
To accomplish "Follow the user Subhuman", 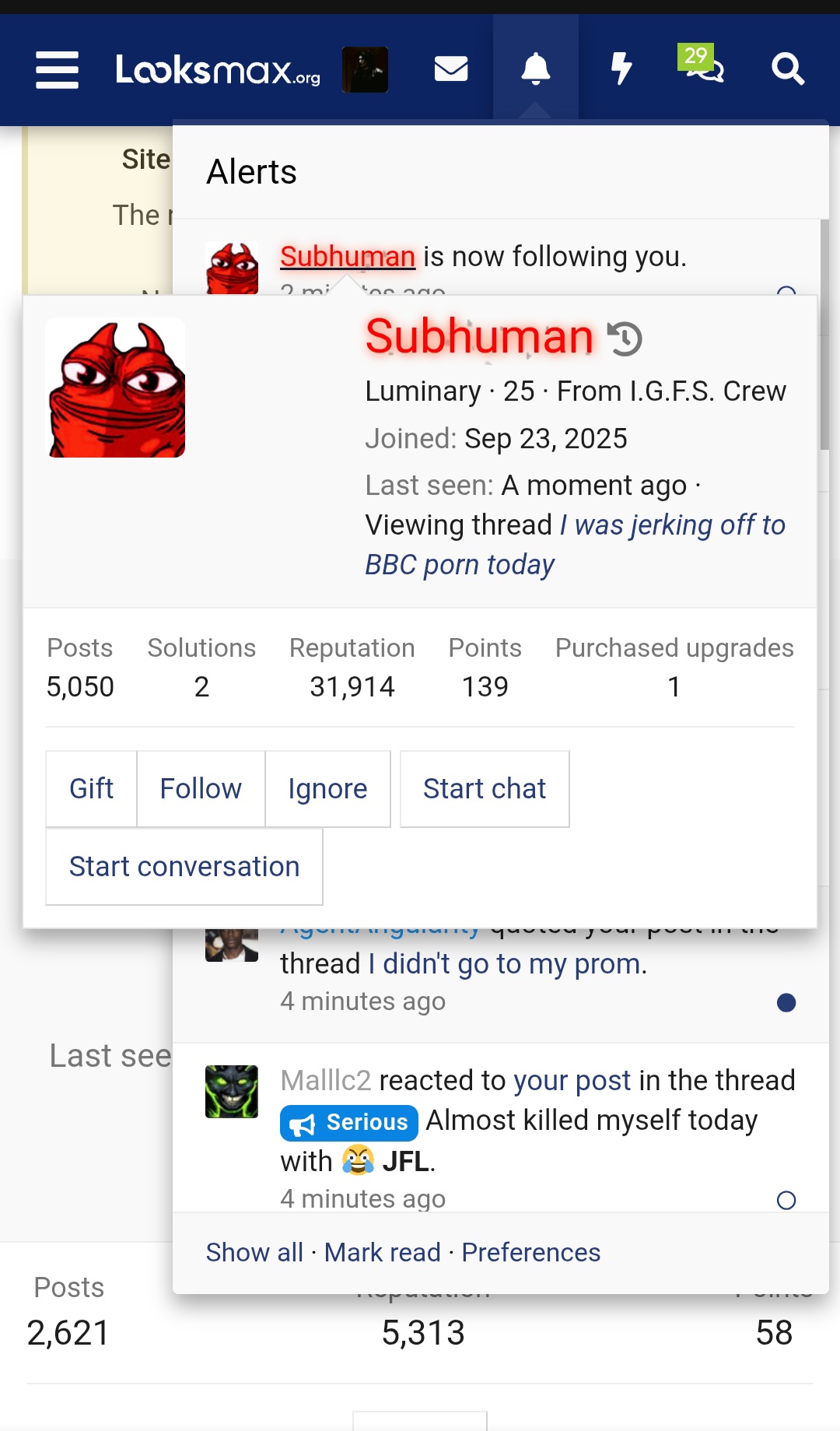I will [201, 788].
